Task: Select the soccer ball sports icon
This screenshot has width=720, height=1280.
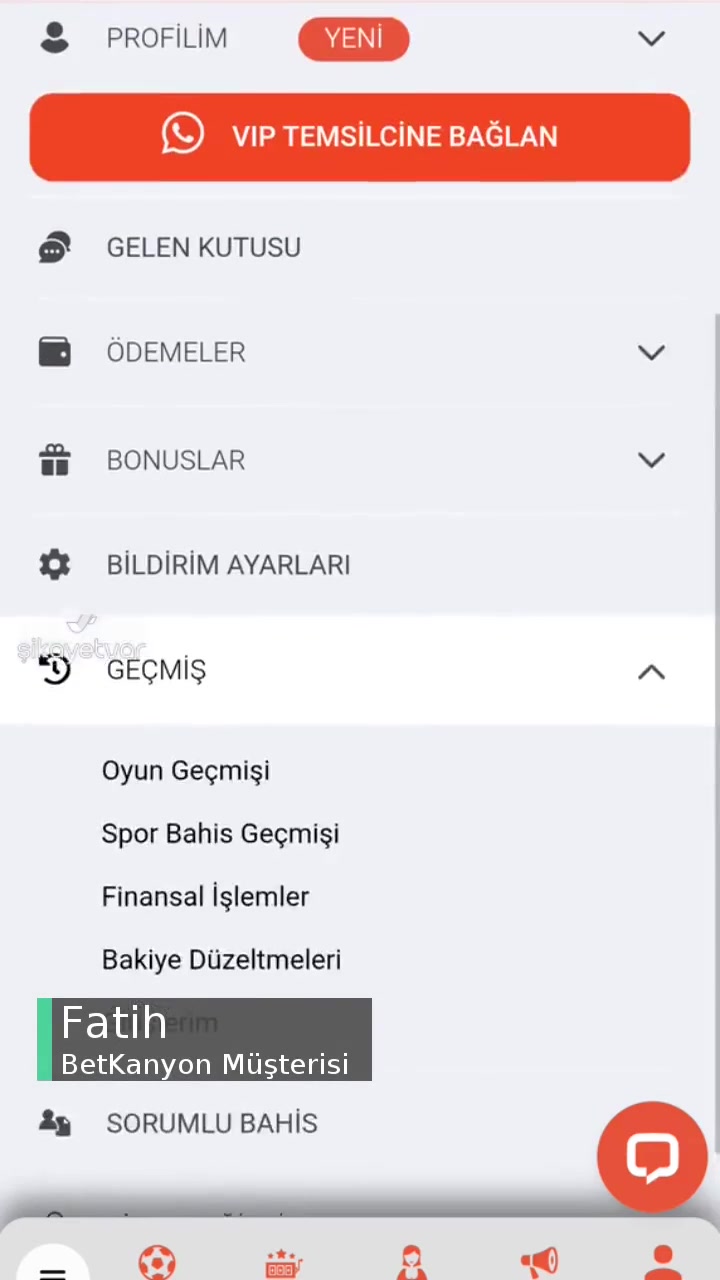Action: coord(157,1260)
